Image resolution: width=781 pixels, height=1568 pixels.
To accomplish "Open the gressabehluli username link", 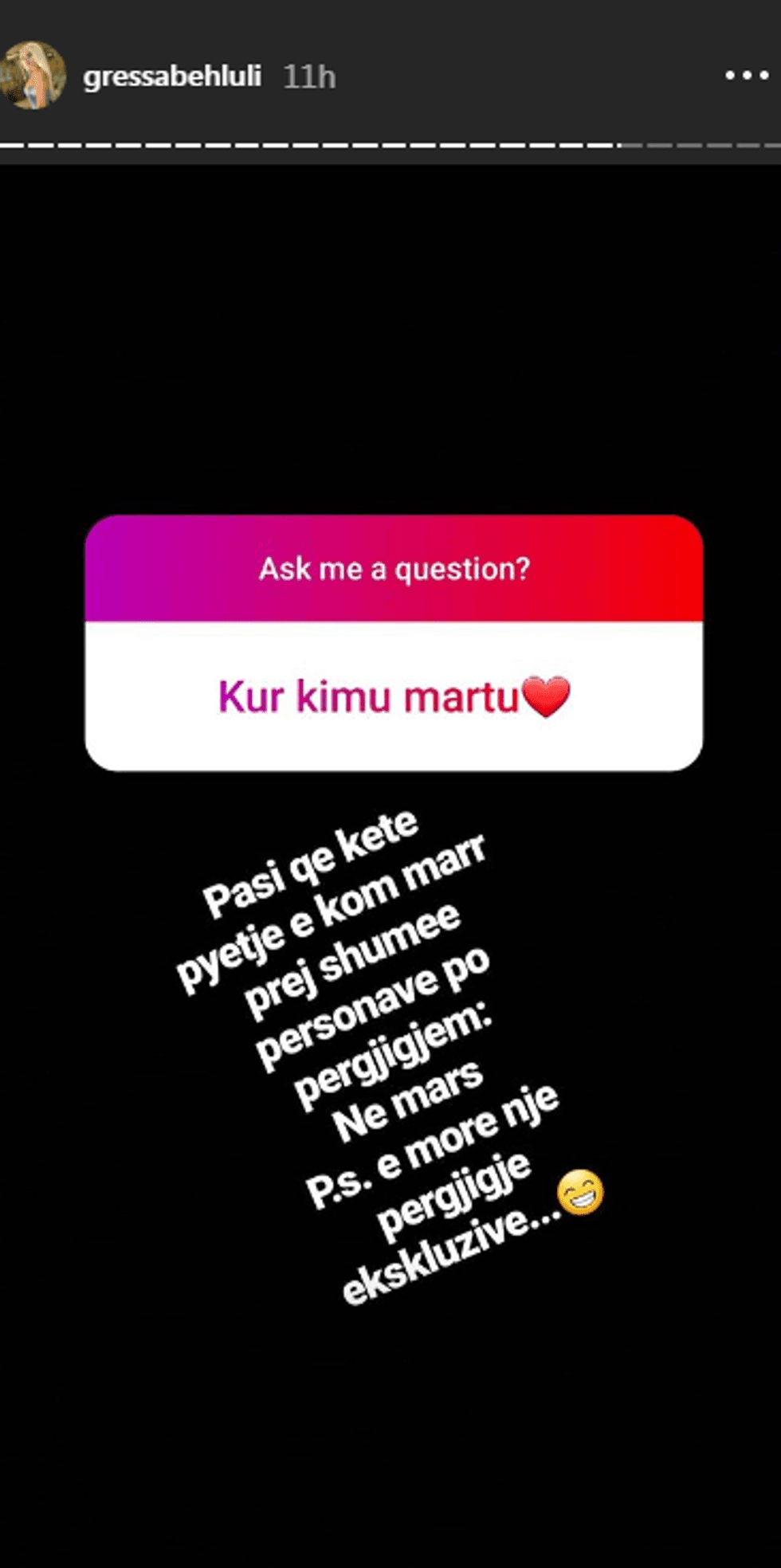I will (172, 76).
